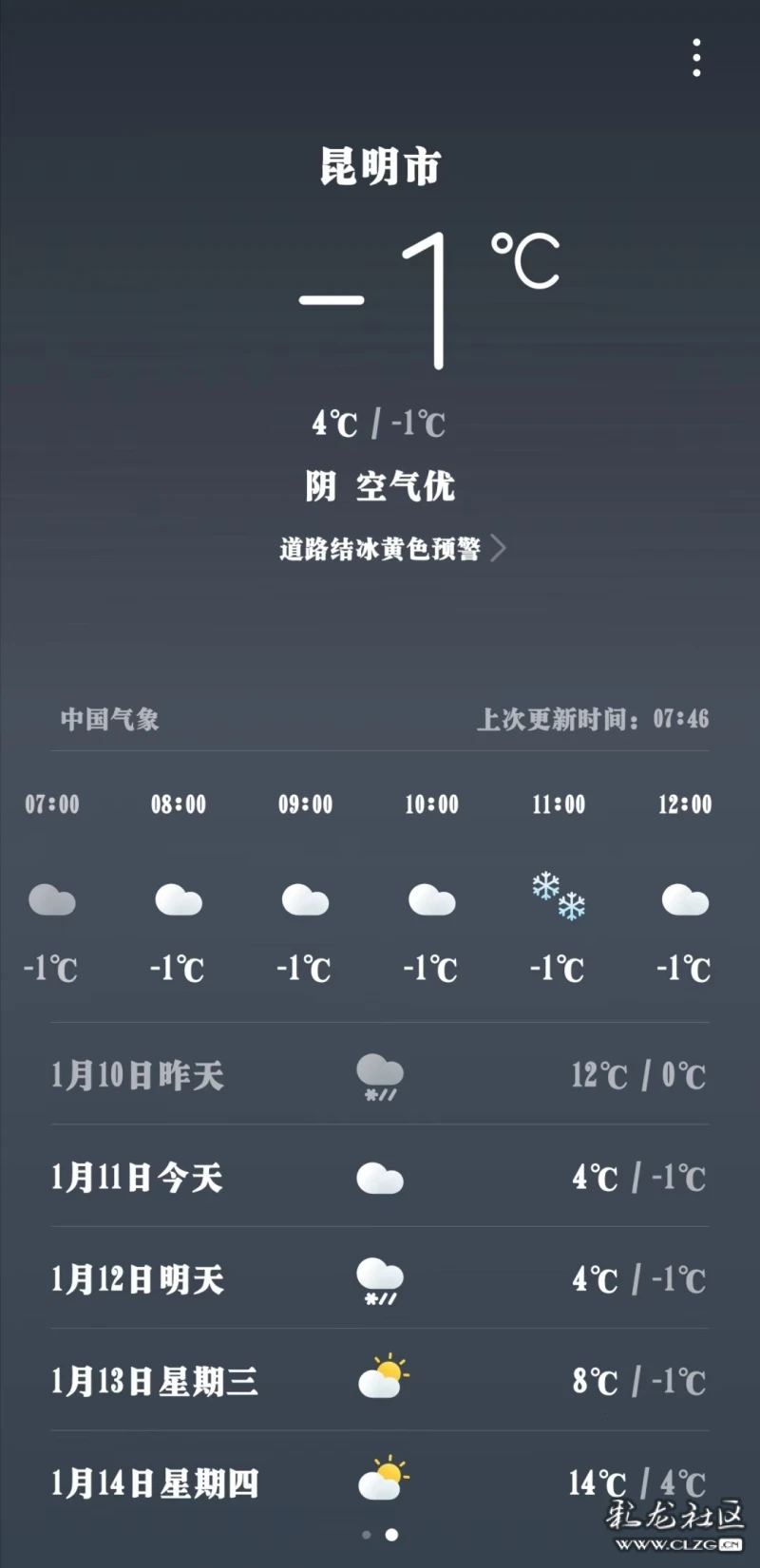The height and width of the screenshot is (1568, 760).
Task: Open the three-dot overflow menu
Action: 696,58
